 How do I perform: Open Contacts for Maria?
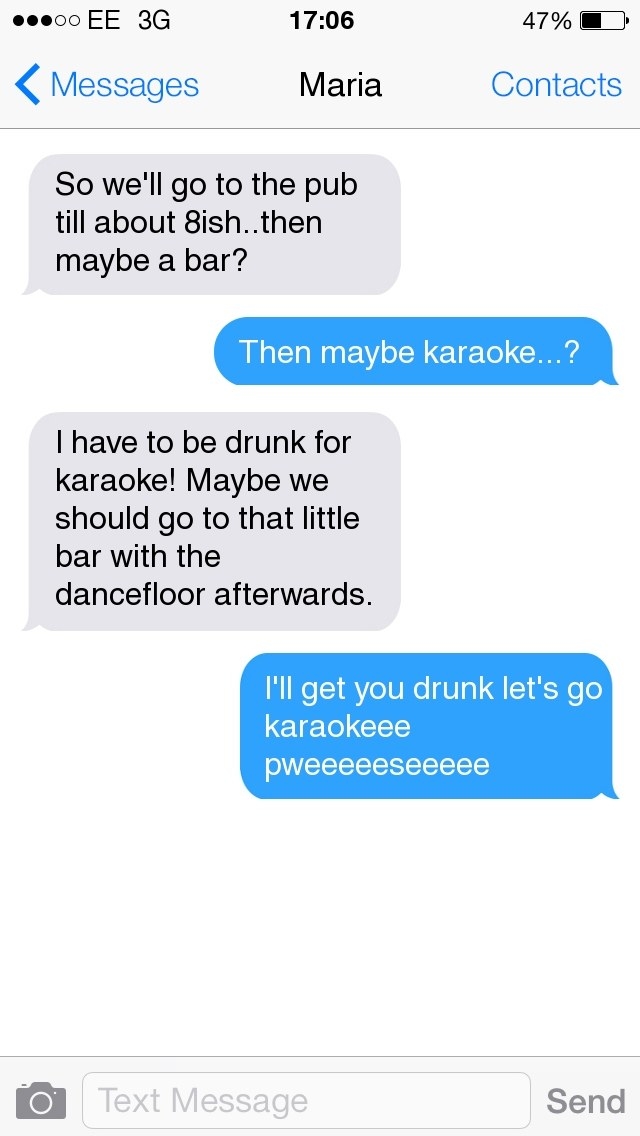click(x=556, y=85)
